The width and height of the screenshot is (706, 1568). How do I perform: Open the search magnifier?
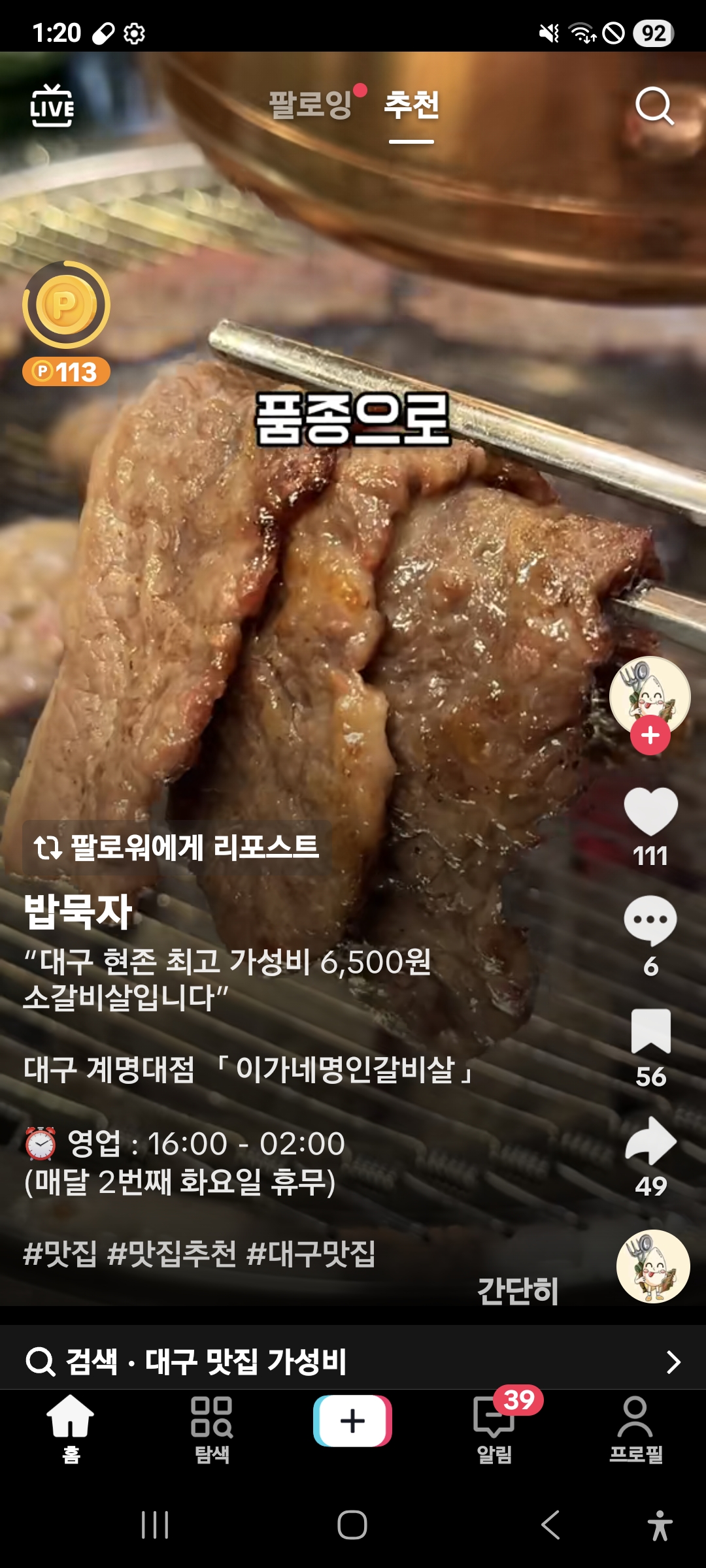pyautogui.click(x=654, y=106)
